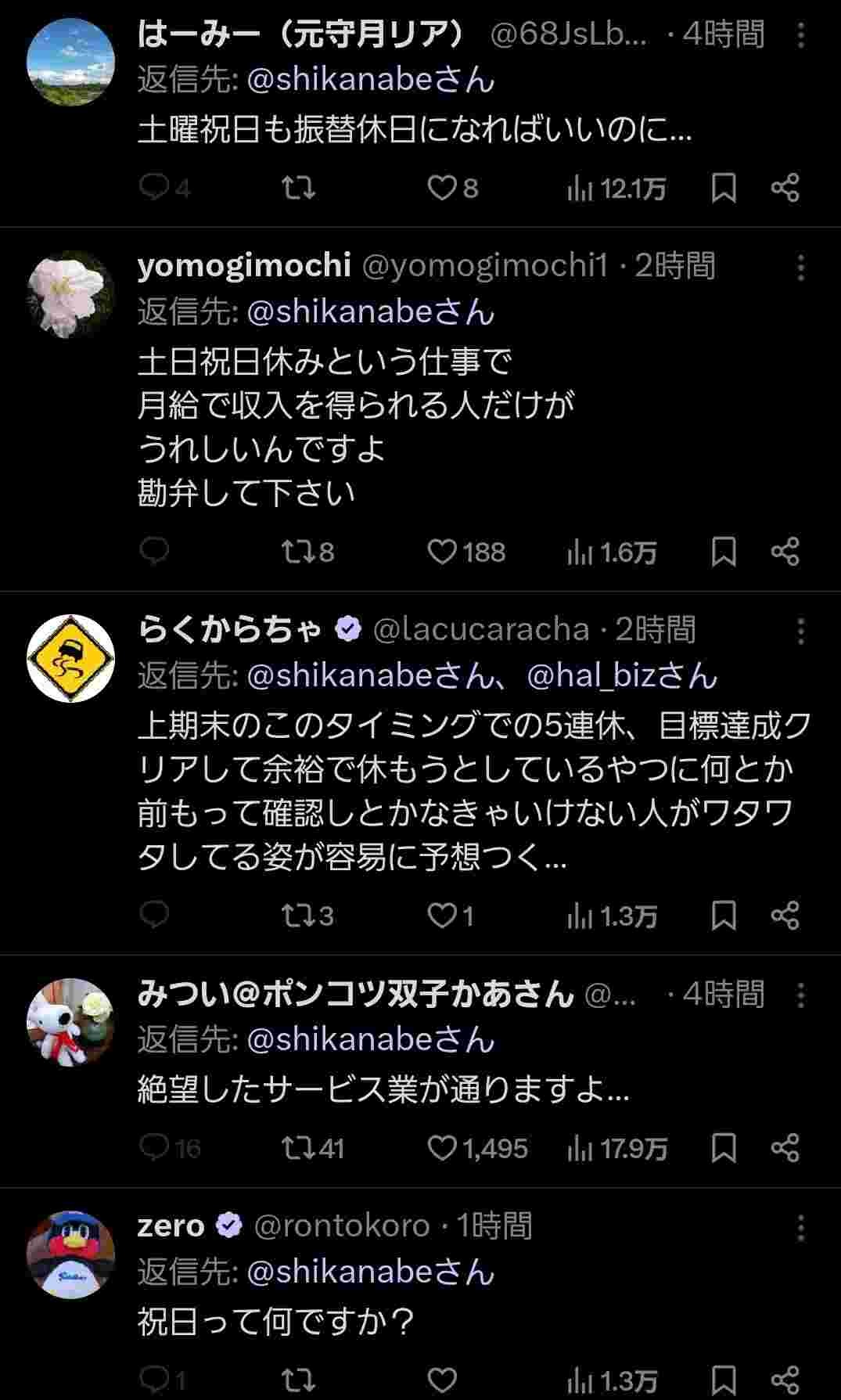The height and width of the screenshot is (1400, 841).
Task: Retweet みつい's reply
Action: click(x=297, y=1148)
